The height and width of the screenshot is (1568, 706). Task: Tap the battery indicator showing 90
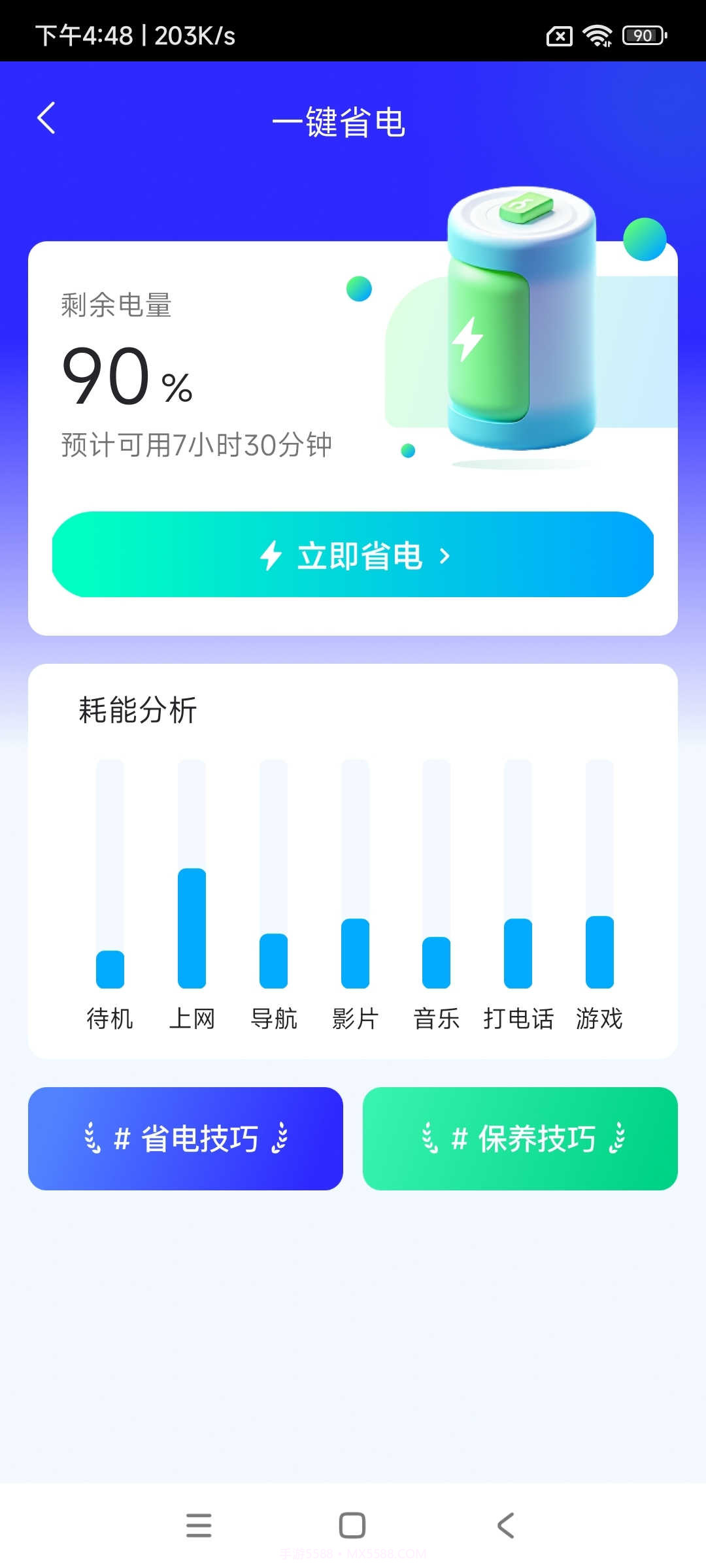pos(642,35)
